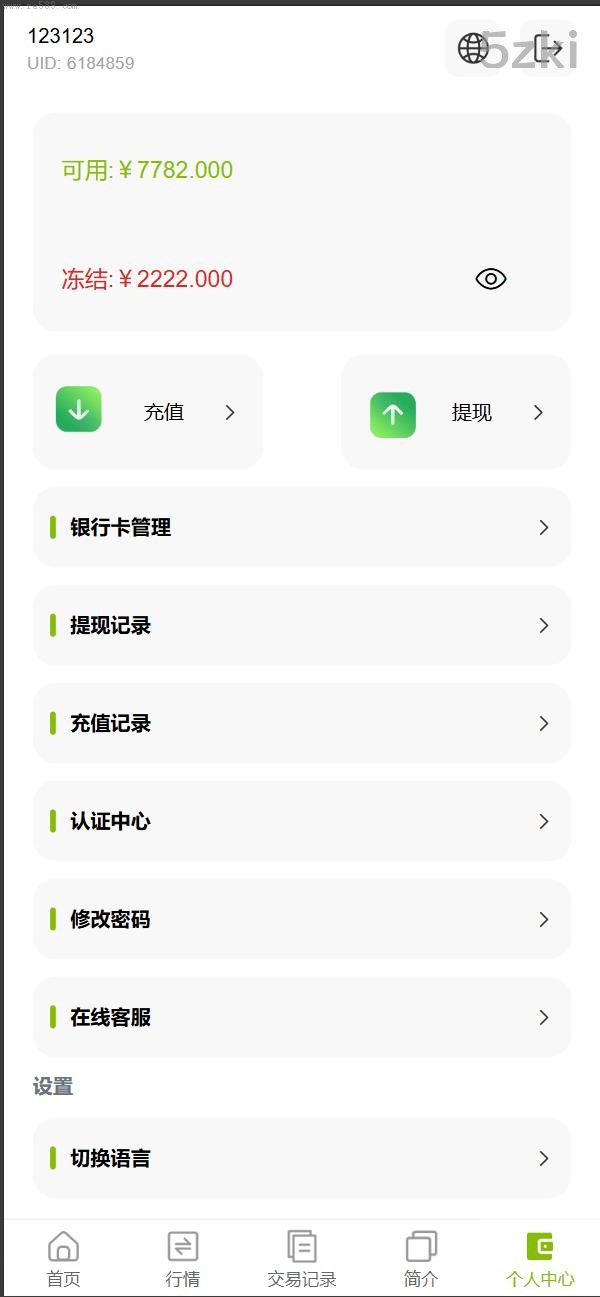Tap the logout icon

pyautogui.click(x=547, y=48)
